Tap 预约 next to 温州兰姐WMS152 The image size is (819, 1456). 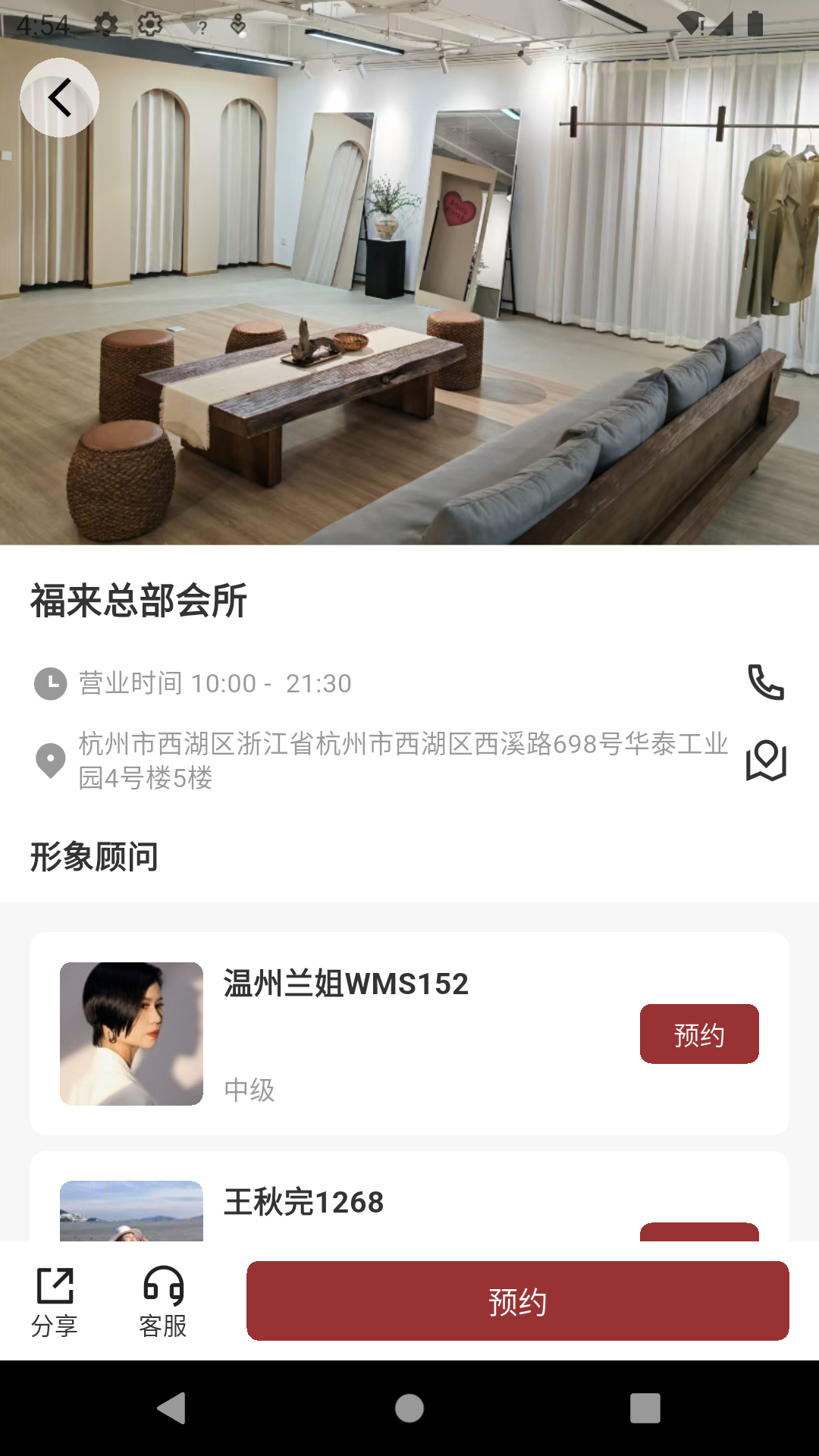coord(699,1032)
